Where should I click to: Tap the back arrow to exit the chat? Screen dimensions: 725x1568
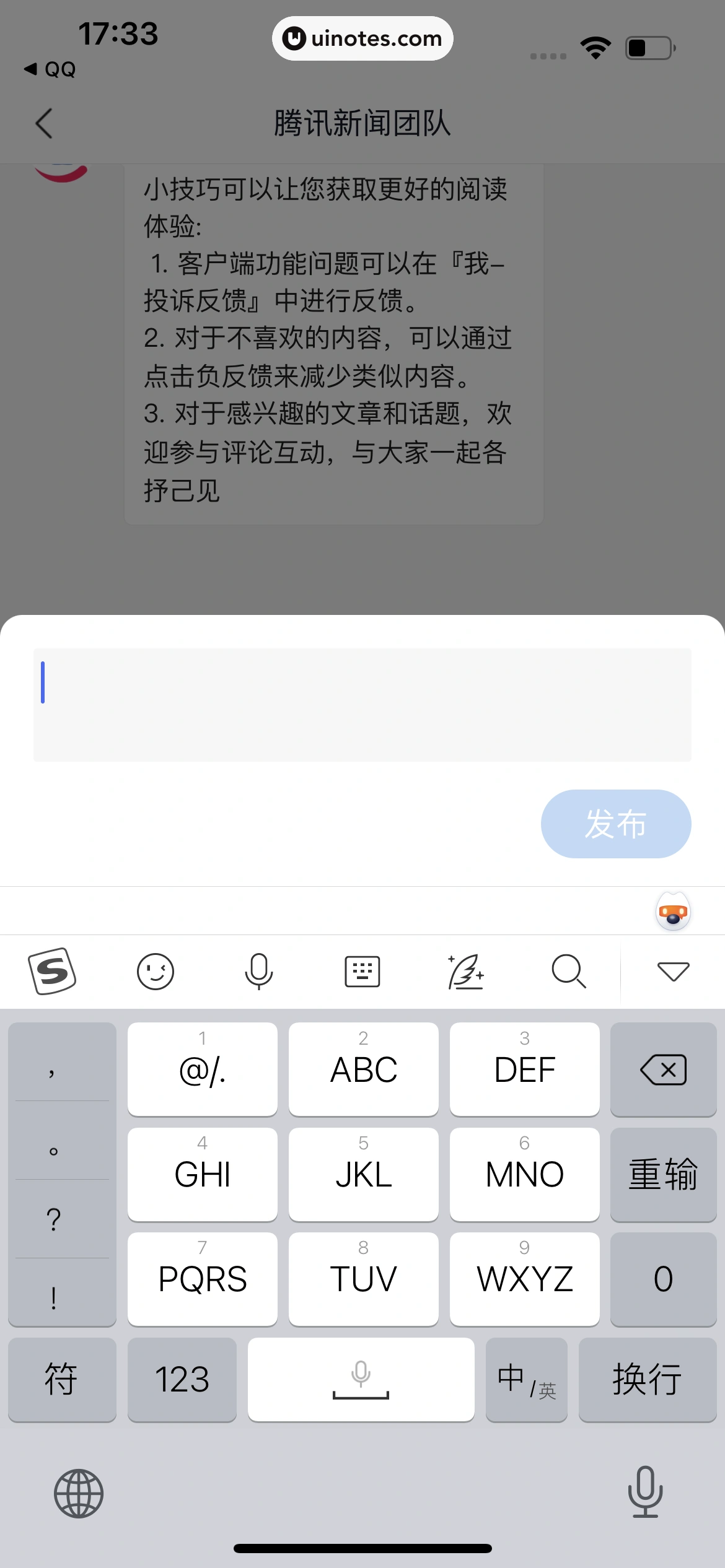43,123
